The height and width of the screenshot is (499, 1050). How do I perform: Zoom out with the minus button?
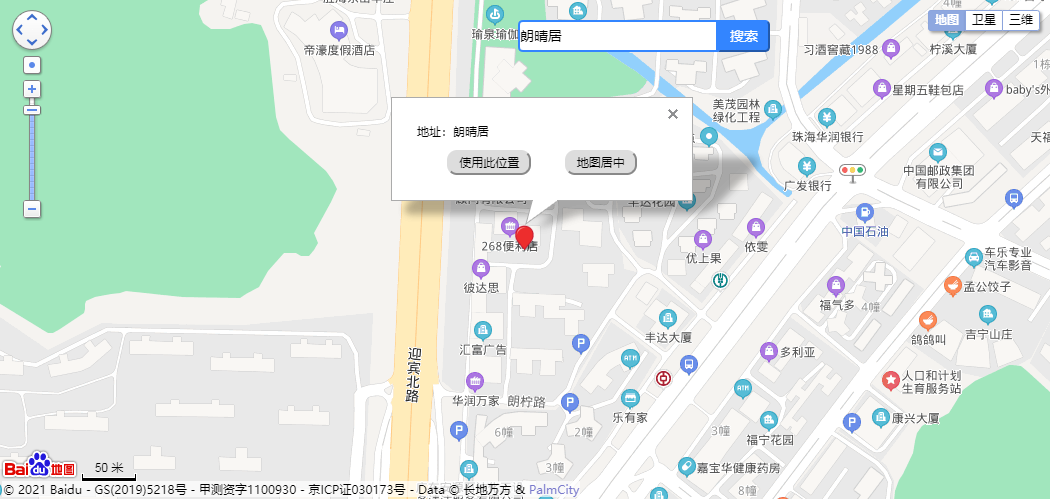(x=32, y=209)
